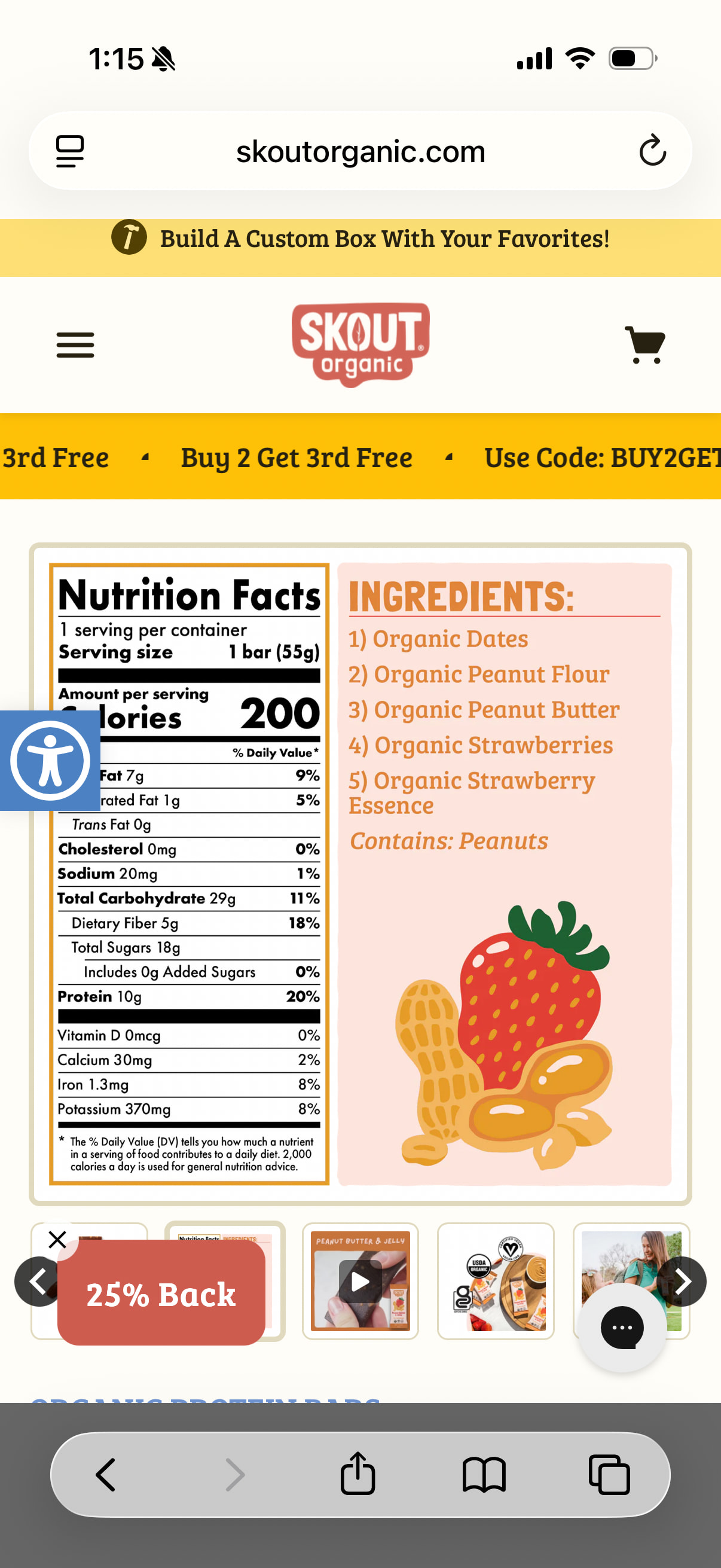Dismiss the 25% Back popup
The image size is (721, 1568).
57,1240
